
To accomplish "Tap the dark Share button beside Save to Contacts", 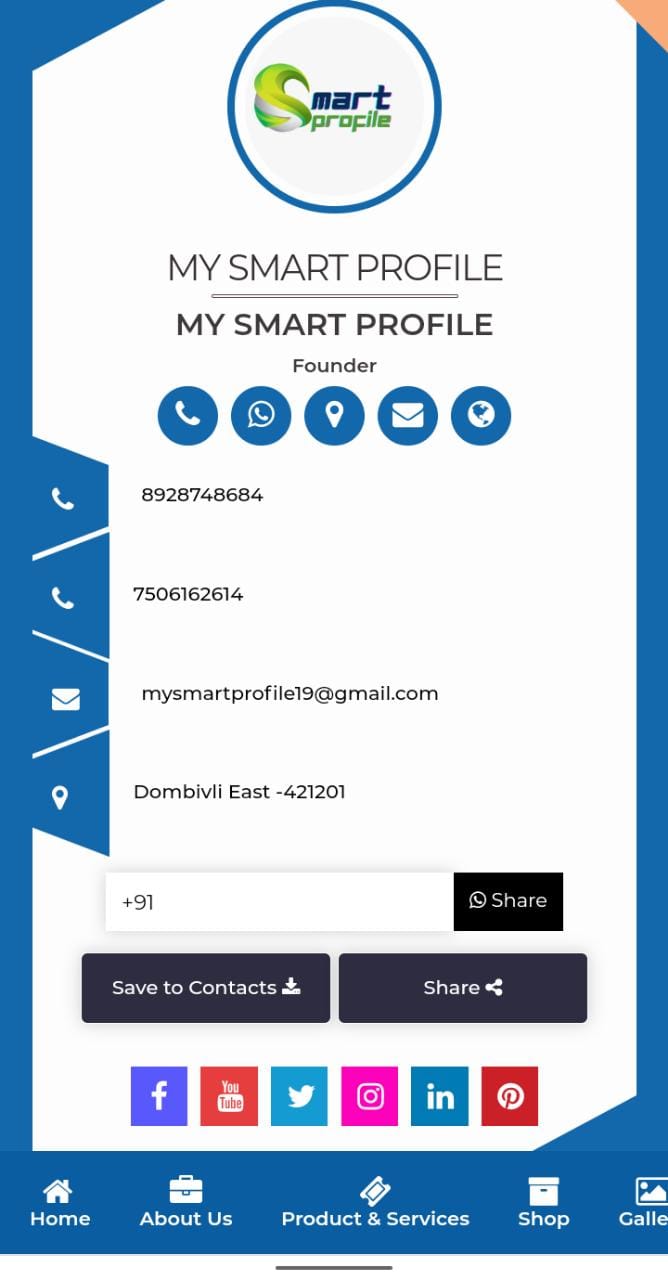I will pyautogui.click(x=463, y=988).
